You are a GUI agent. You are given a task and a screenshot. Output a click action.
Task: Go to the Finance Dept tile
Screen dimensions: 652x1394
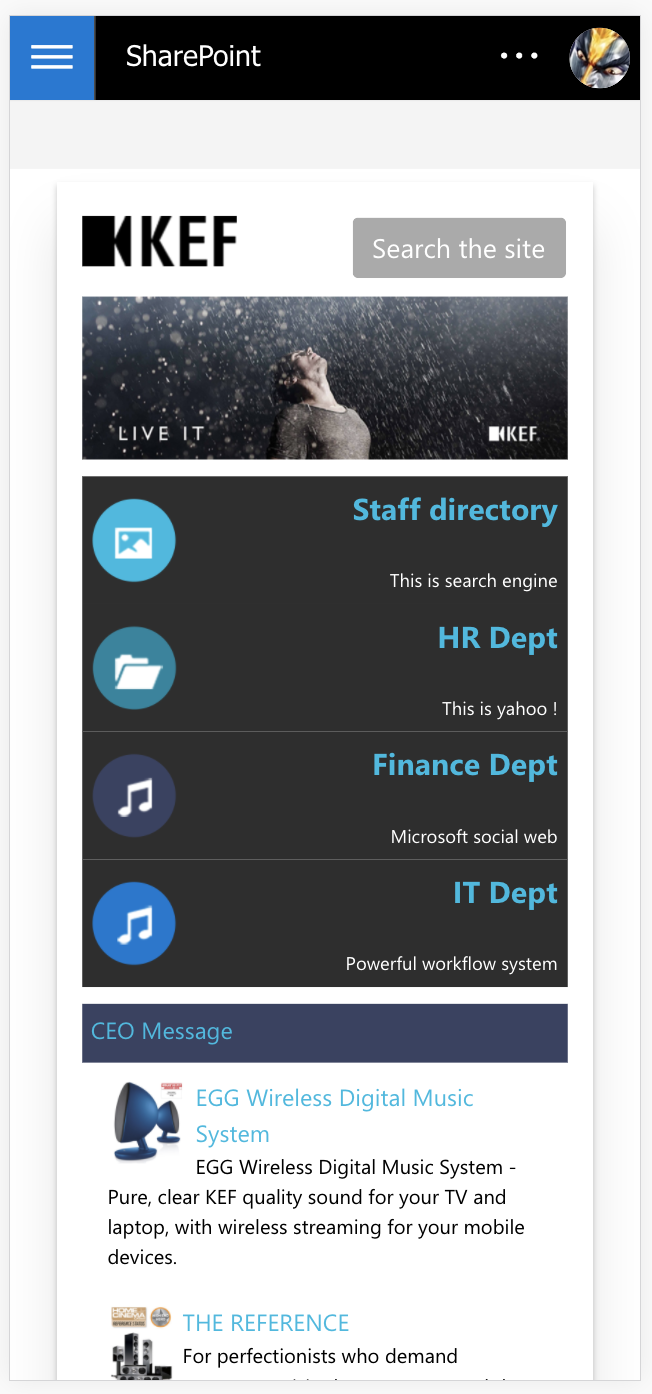[325, 796]
